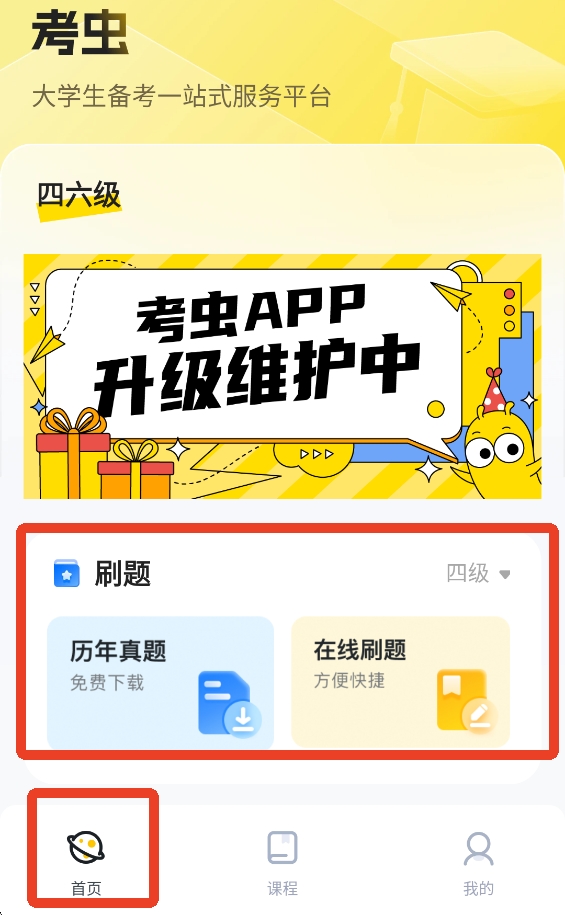Open the 考虫APP 升级维护中 banner
The image size is (565, 915).
coord(282,376)
